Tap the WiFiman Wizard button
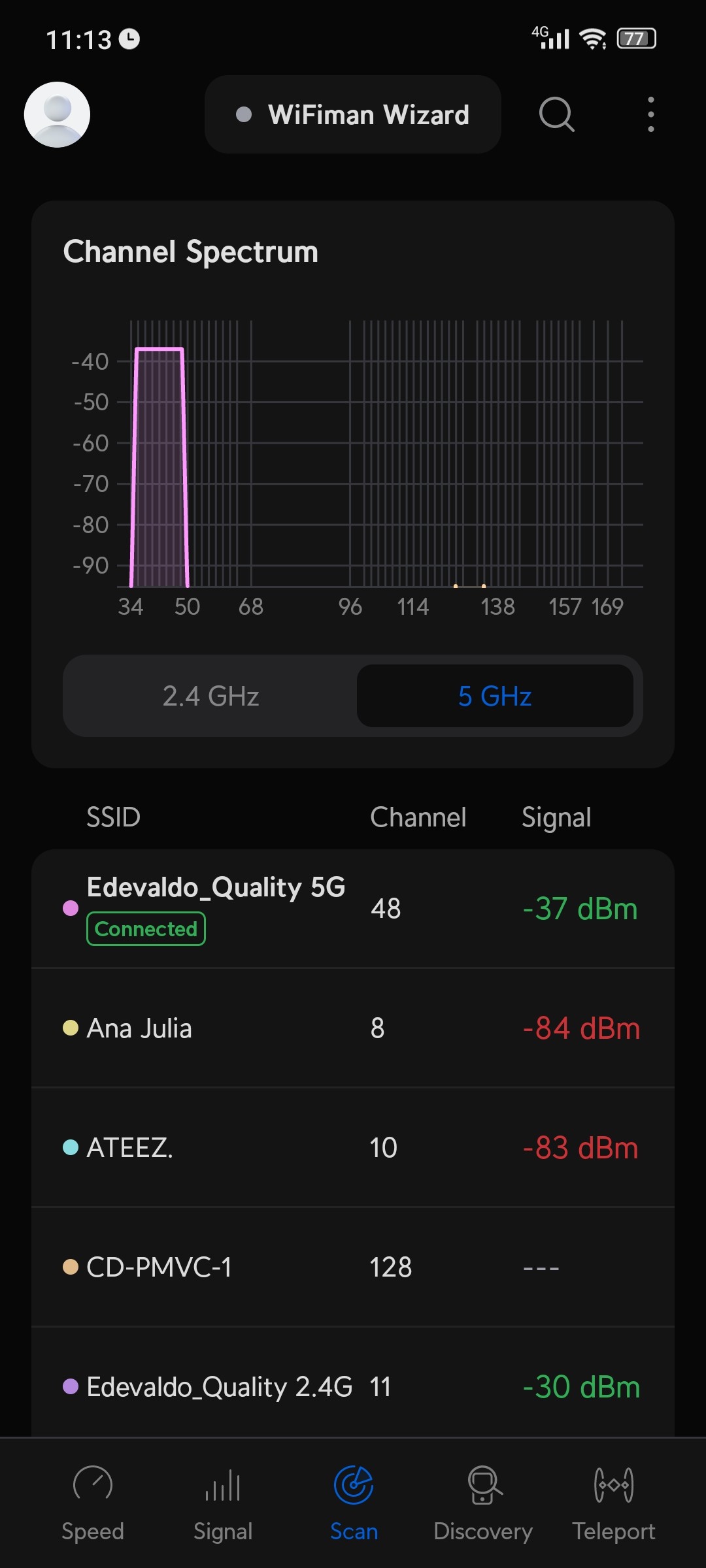The height and width of the screenshot is (1568, 706). coord(352,114)
